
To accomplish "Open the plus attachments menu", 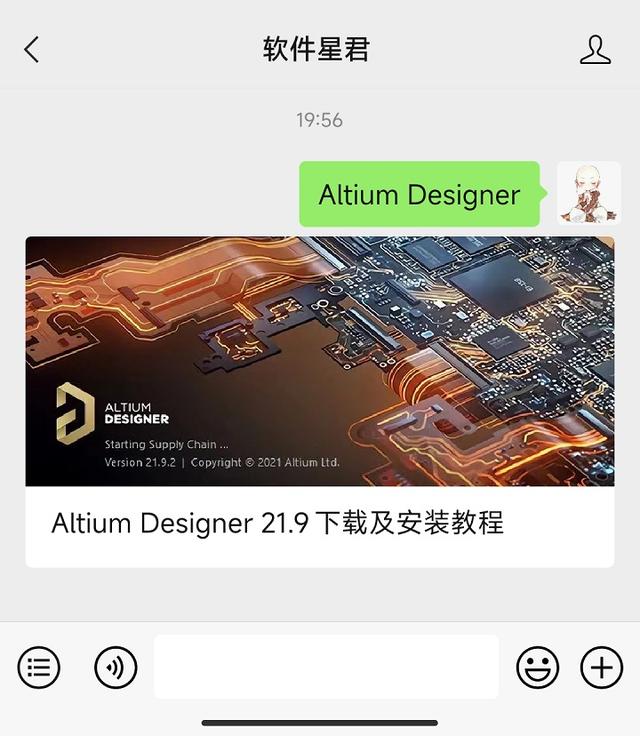I will point(601,667).
